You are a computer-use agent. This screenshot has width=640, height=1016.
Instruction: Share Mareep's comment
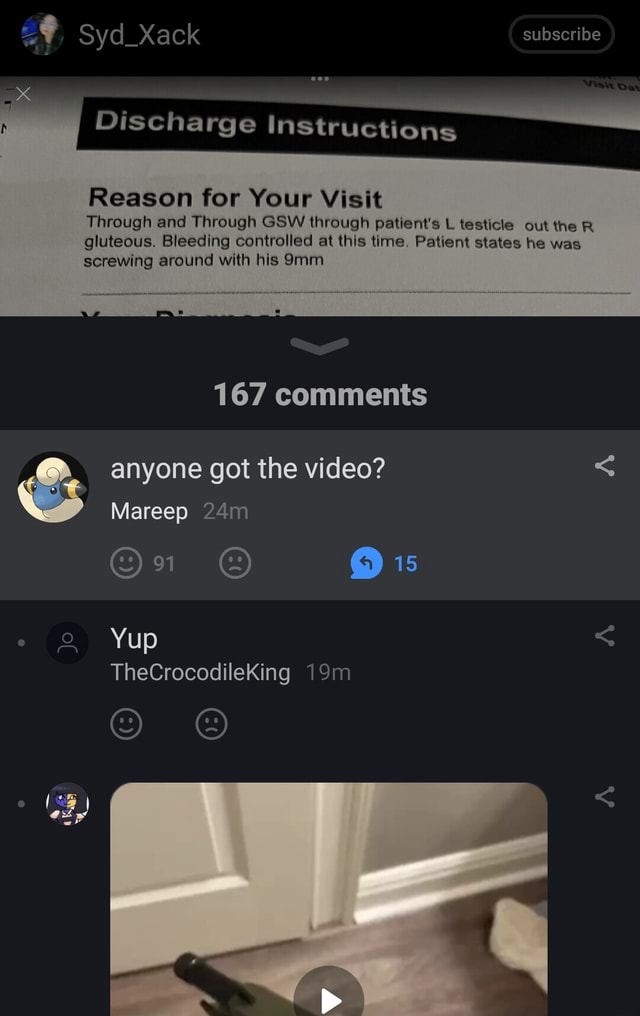pyautogui.click(x=604, y=465)
